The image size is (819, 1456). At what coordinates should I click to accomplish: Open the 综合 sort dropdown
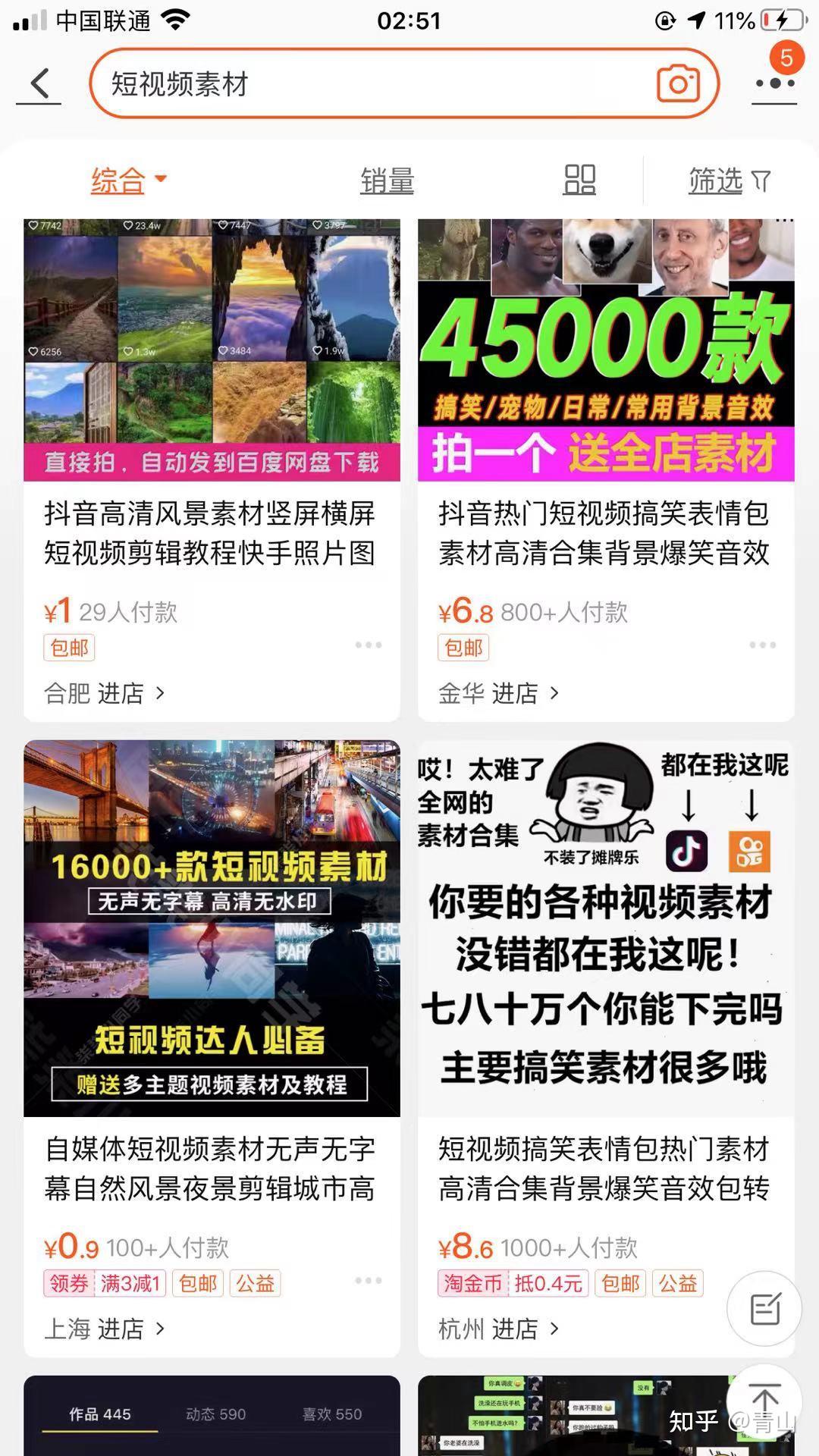pyautogui.click(x=127, y=180)
